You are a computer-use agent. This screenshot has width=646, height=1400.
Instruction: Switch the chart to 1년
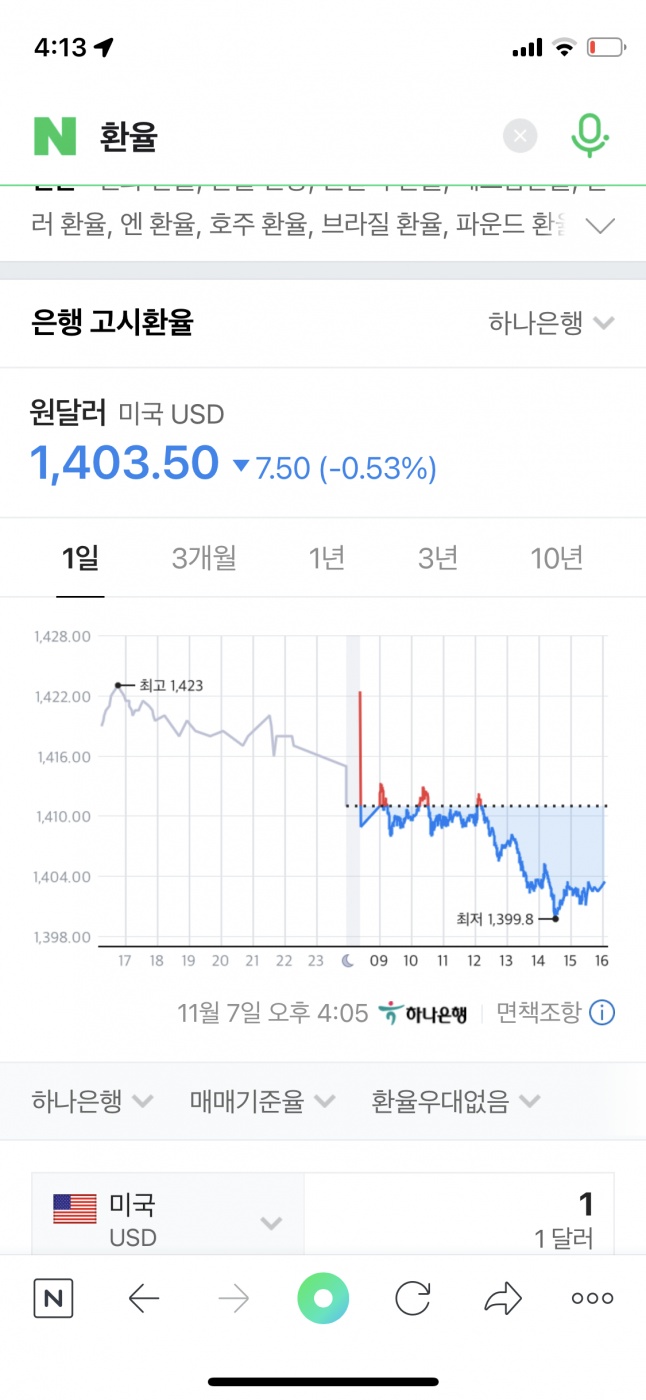pos(327,558)
